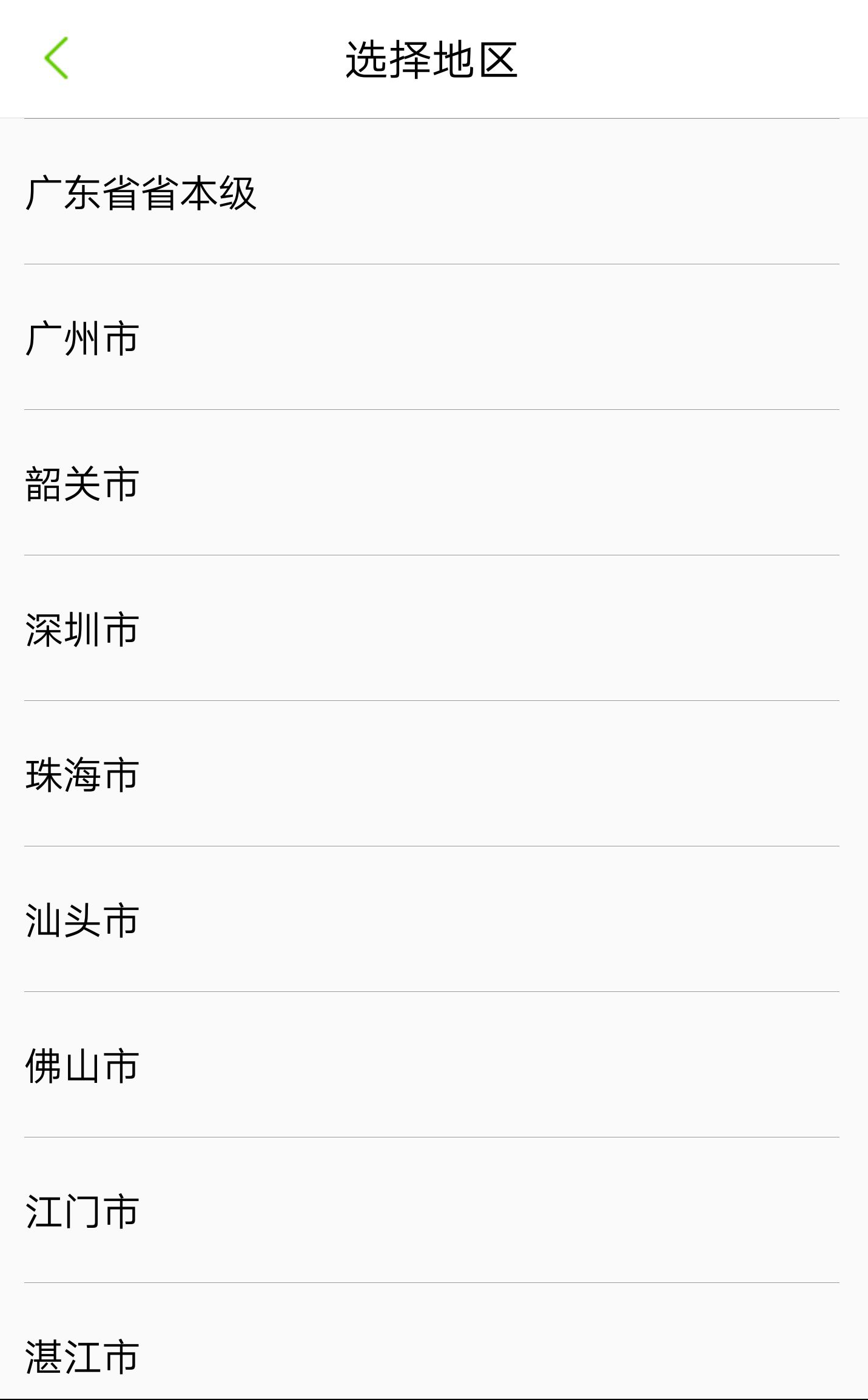Select 韶关市 as the region
Screen dimensions: 868x1400
click(x=82, y=484)
